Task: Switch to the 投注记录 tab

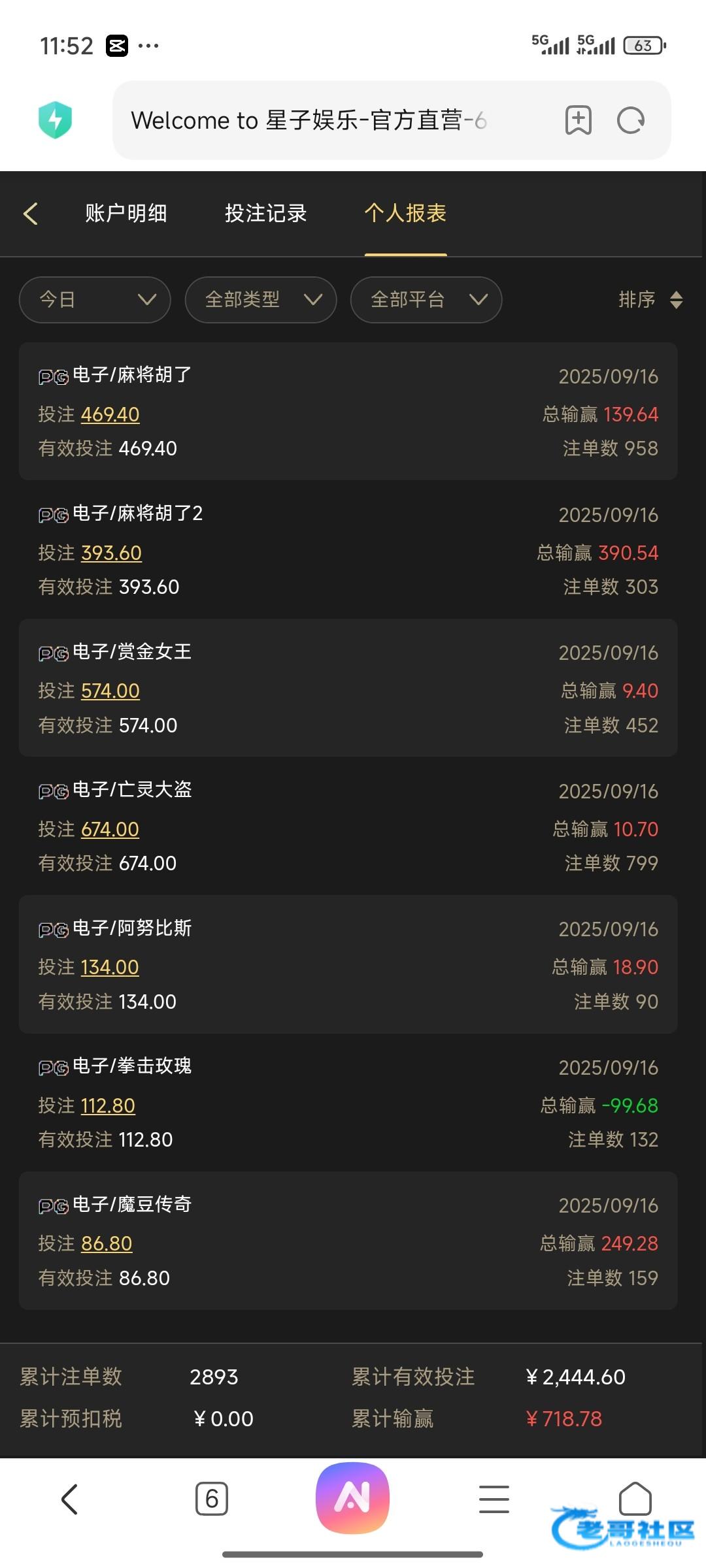Action: [x=266, y=213]
